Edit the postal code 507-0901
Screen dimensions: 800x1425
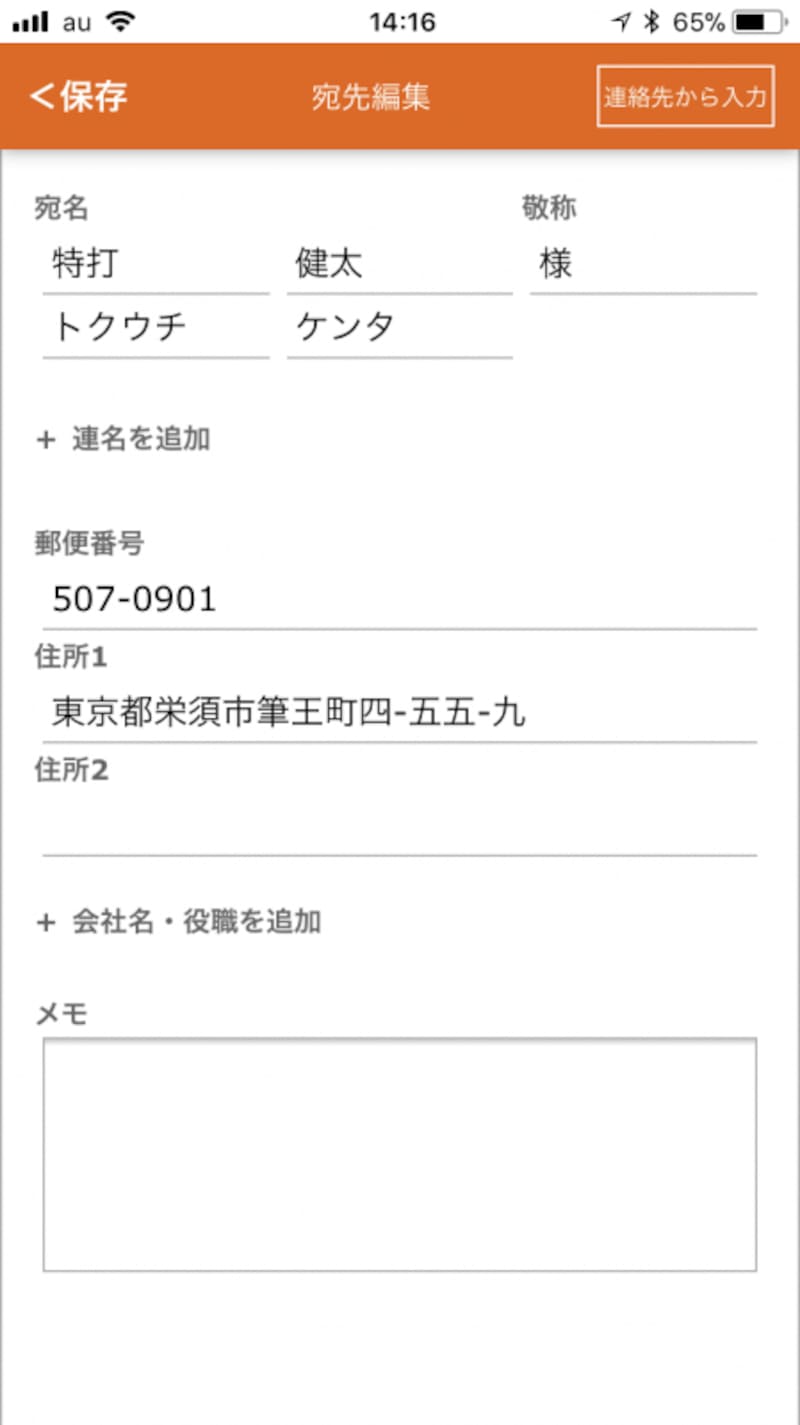click(x=399, y=599)
